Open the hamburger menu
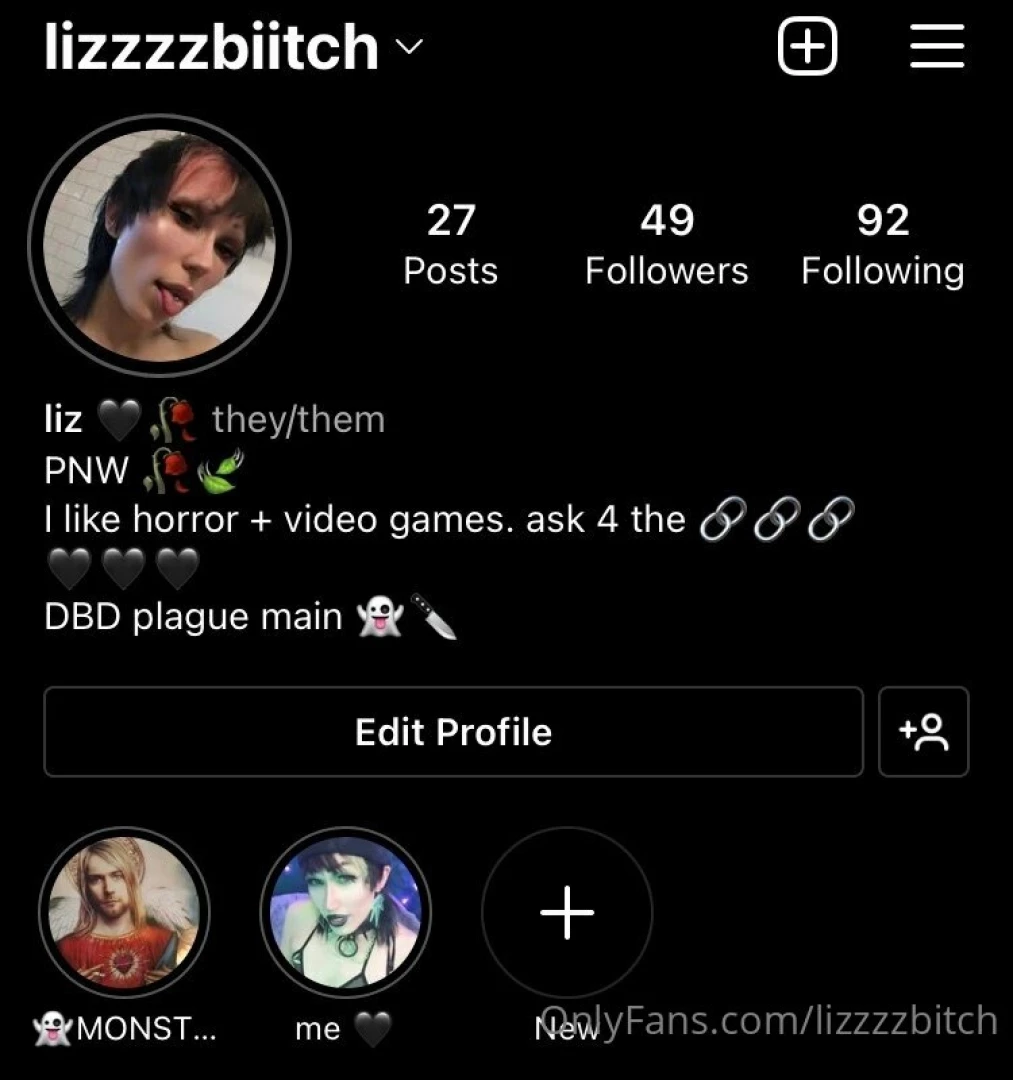This screenshot has width=1013, height=1080. (937, 47)
